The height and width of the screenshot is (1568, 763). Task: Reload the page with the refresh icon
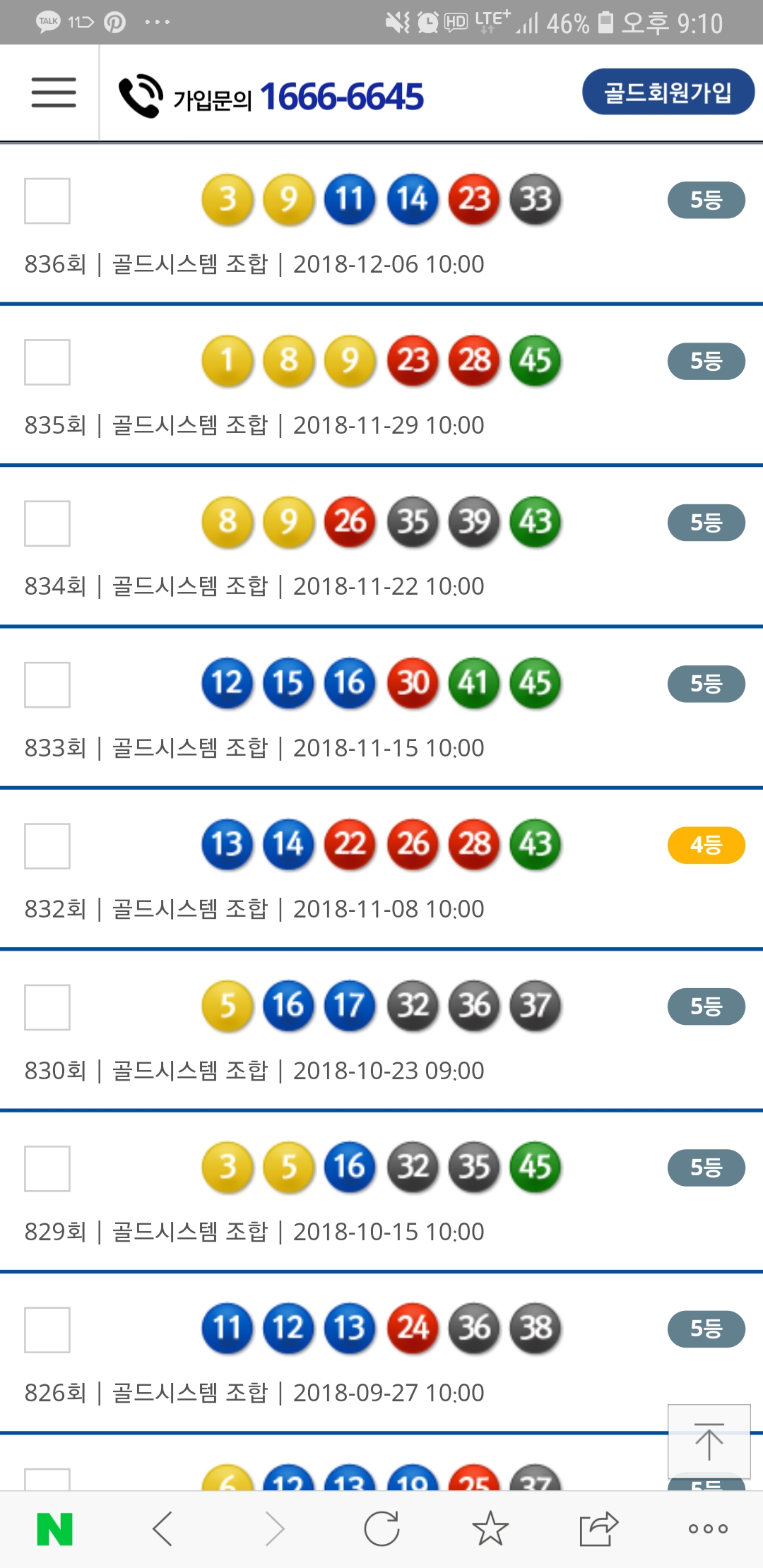[x=381, y=1529]
